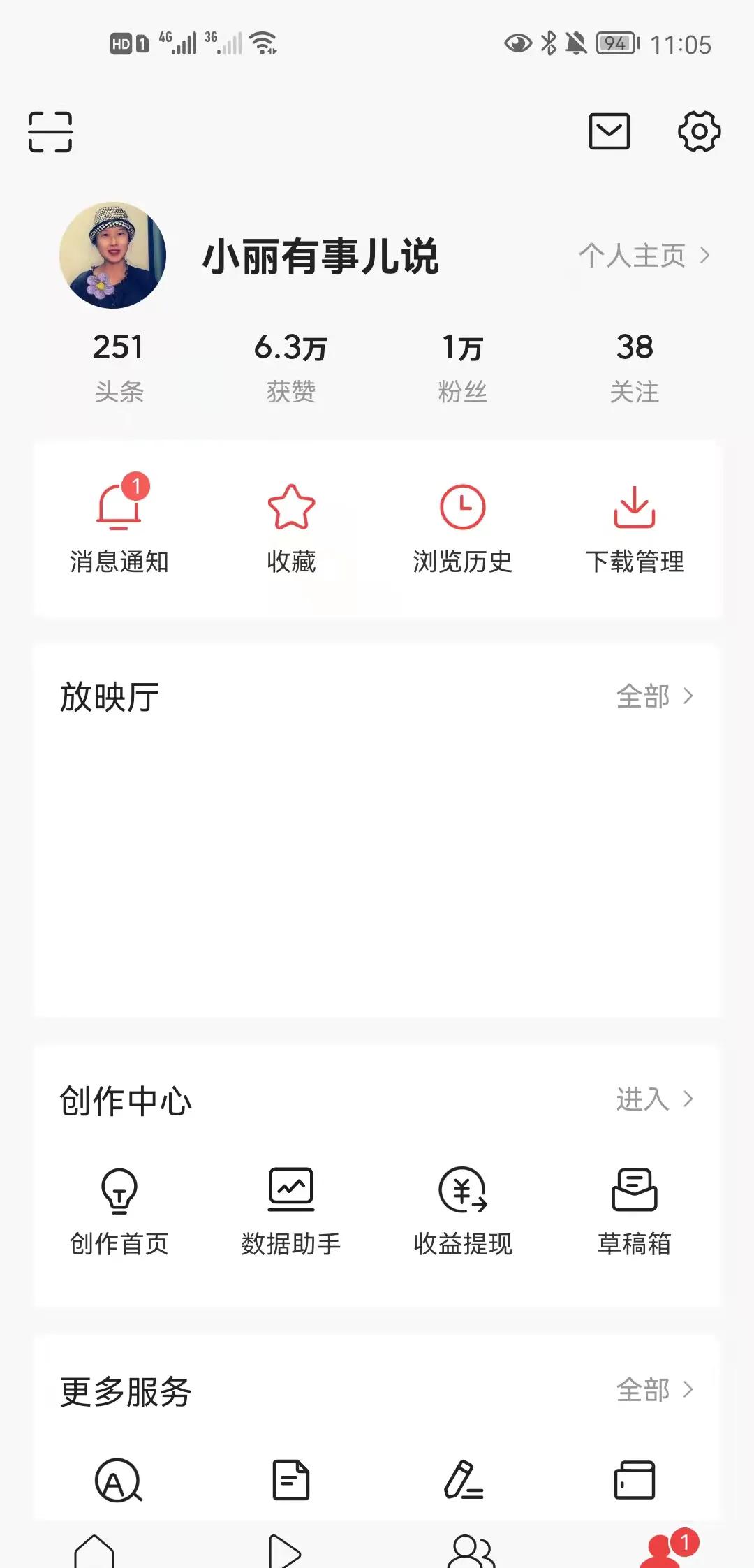
Task: Open the 关注 following list
Action: [635, 368]
